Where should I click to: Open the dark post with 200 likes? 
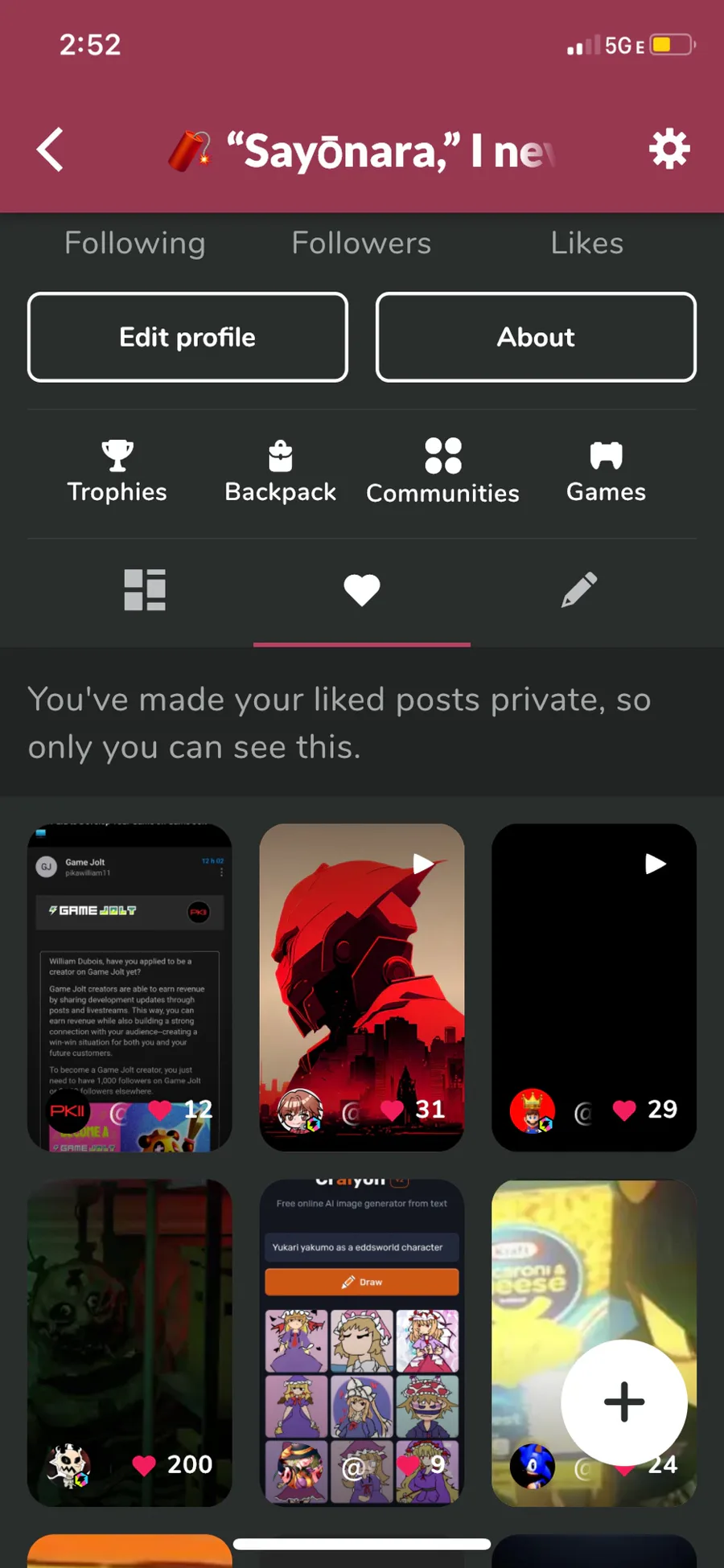[x=130, y=1343]
